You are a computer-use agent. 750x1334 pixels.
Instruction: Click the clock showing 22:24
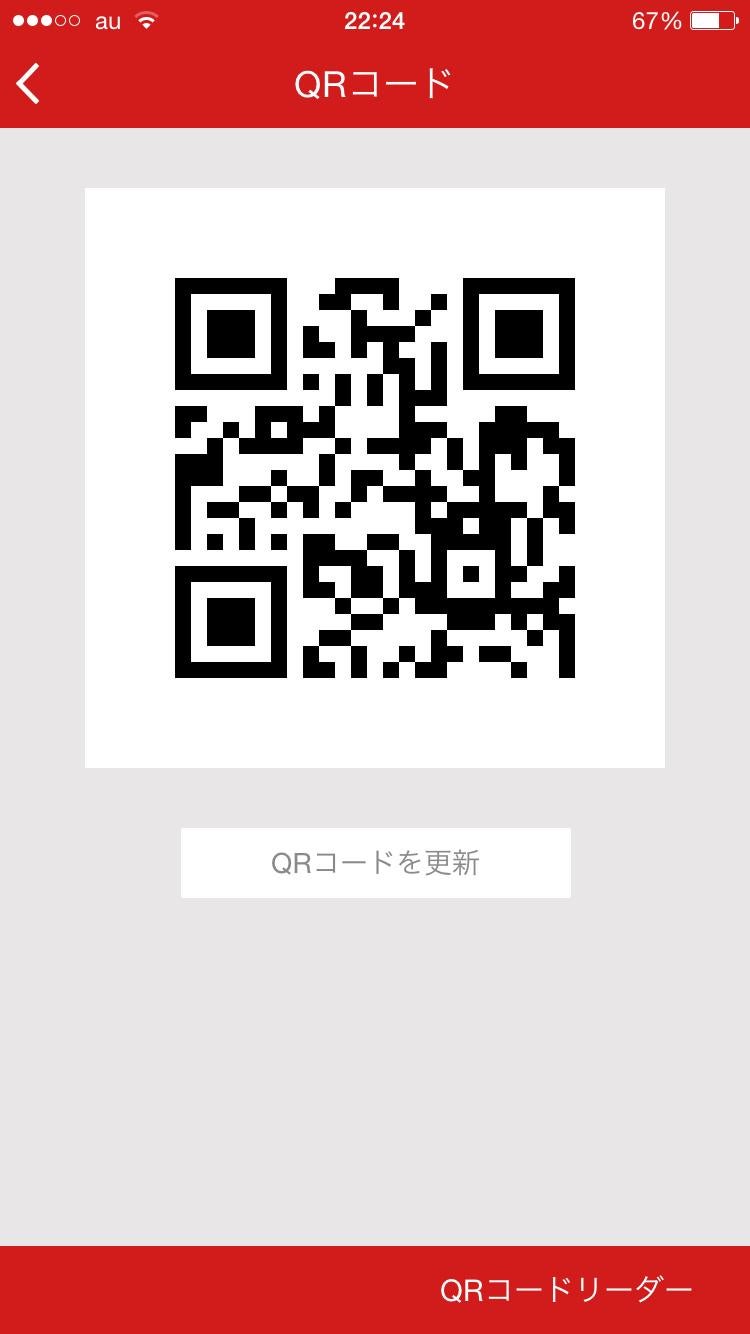pyautogui.click(x=375, y=20)
